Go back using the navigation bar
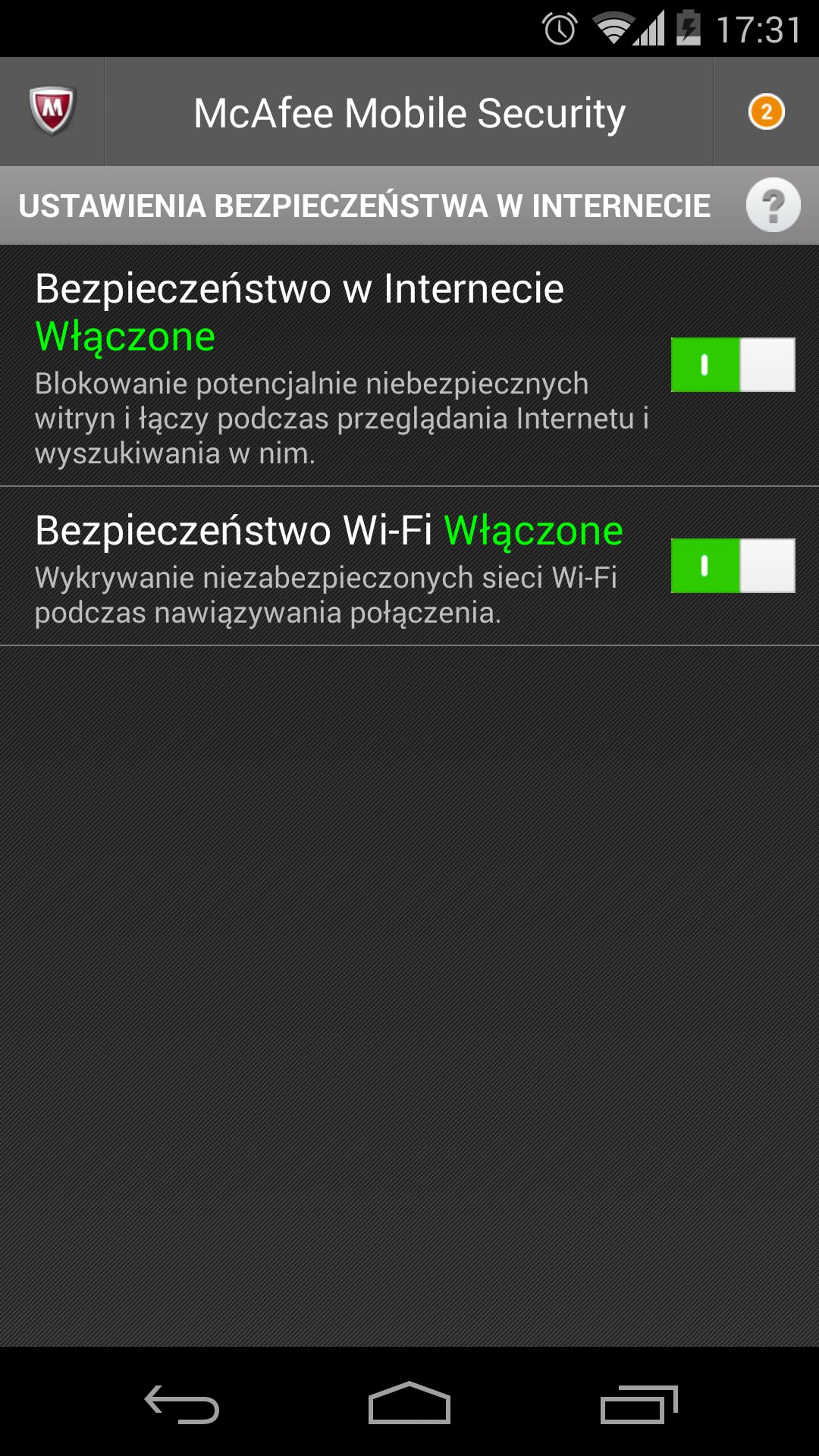819x1456 pixels. pyautogui.click(x=182, y=1404)
